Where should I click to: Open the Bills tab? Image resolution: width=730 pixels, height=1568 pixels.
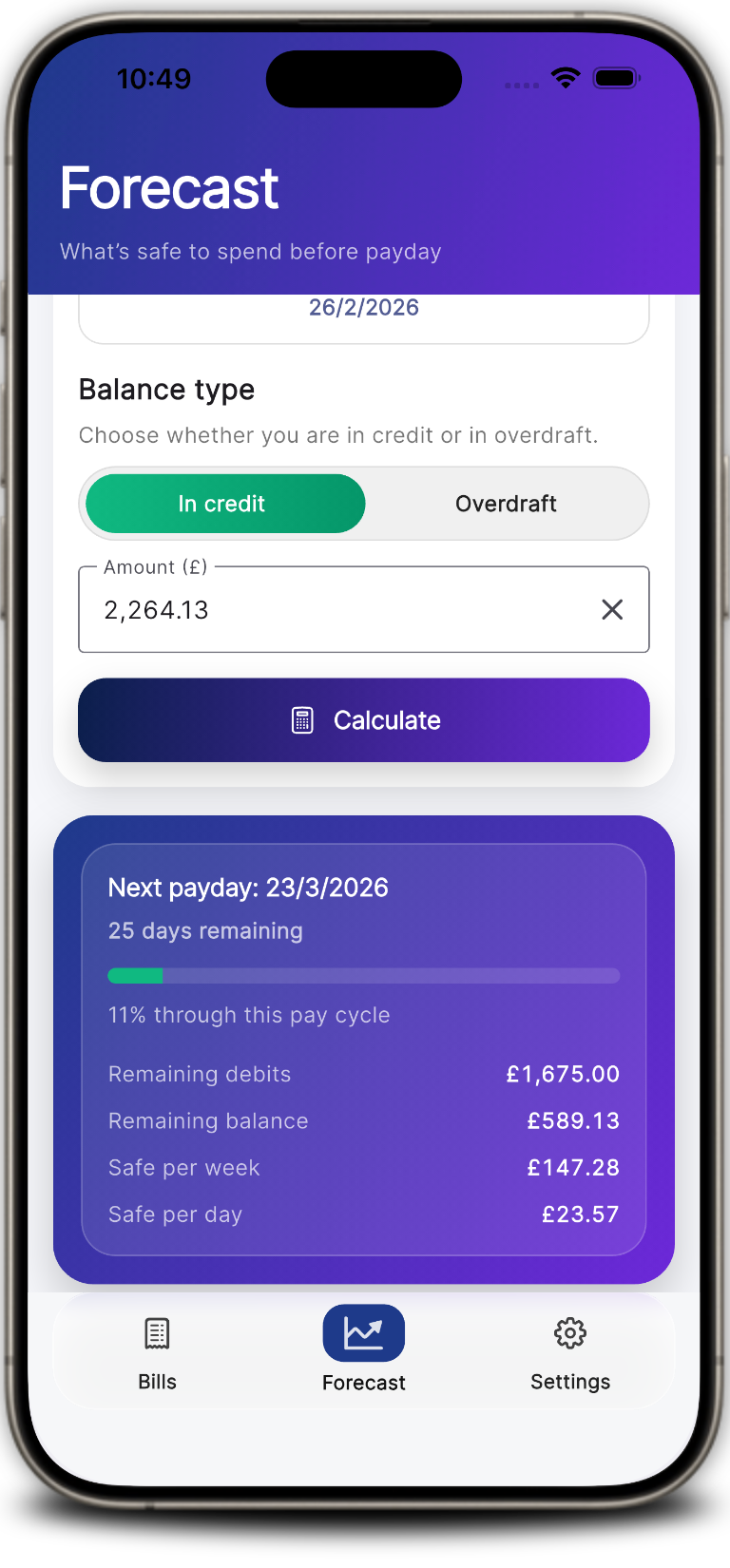(x=157, y=1351)
